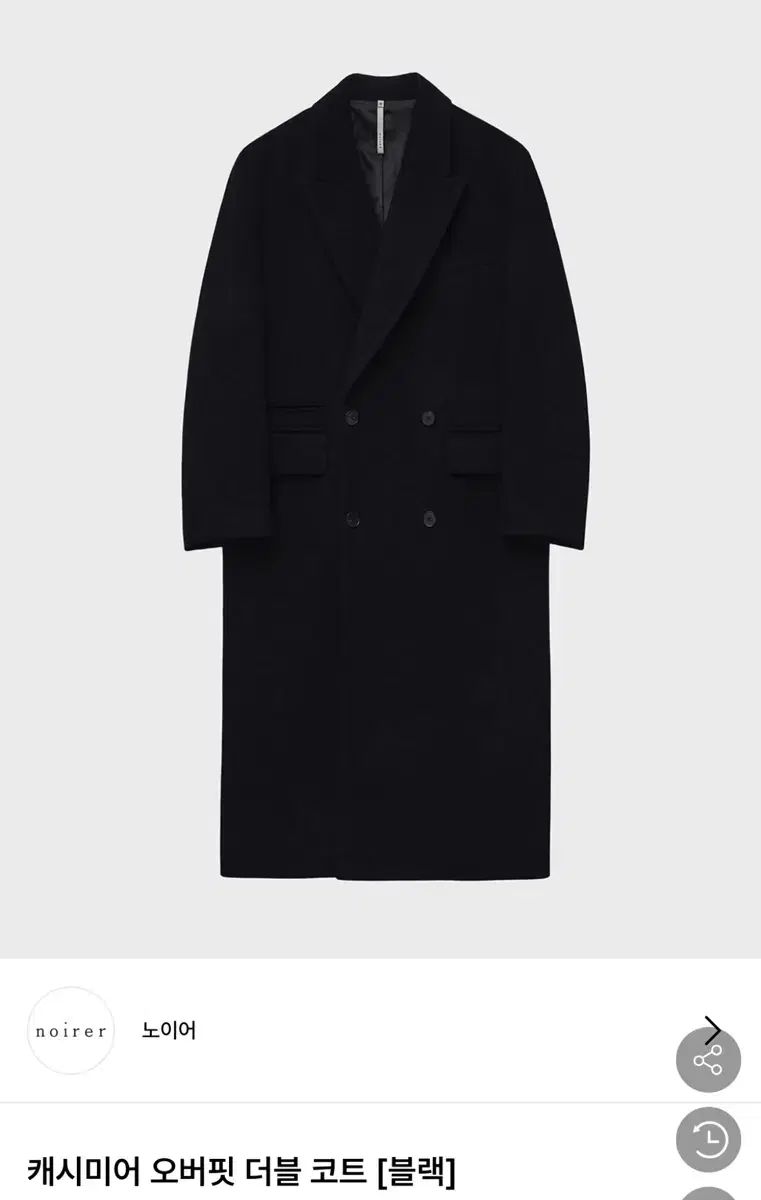Open the noirer brand store row
Viewport: 761px width, 1200px height.
tap(170, 1030)
